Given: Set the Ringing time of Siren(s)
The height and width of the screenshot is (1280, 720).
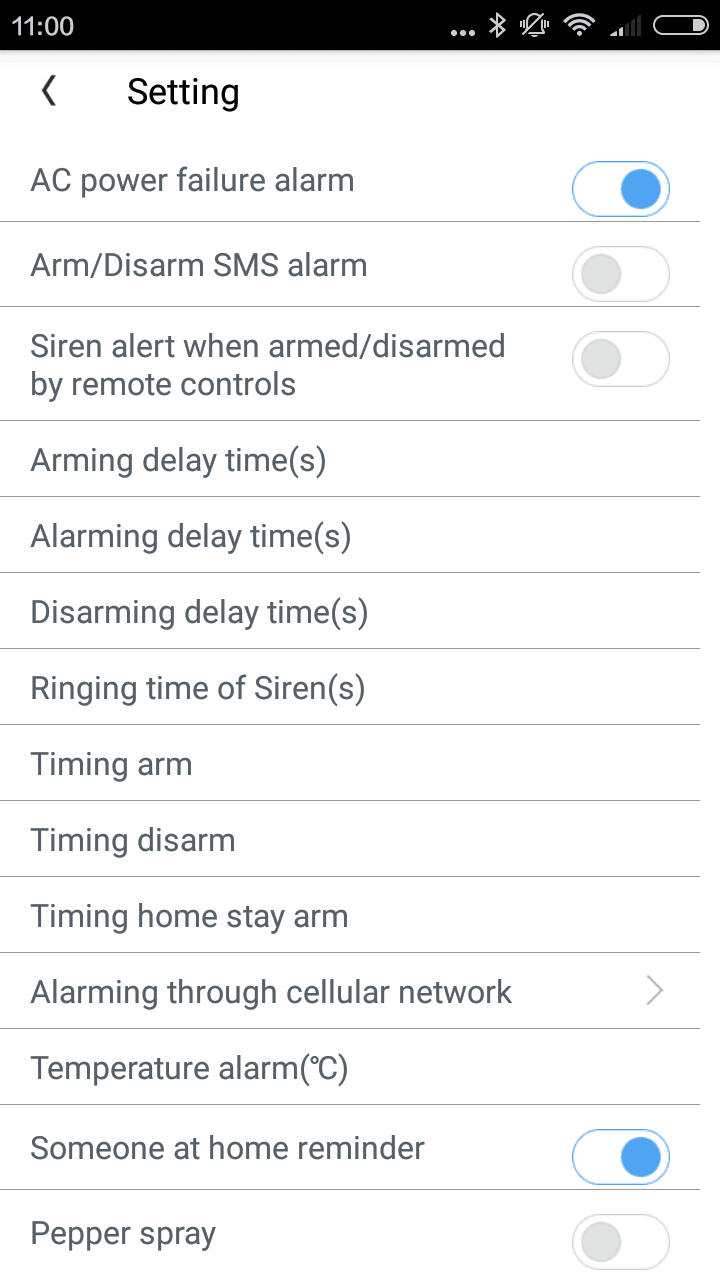Looking at the screenshot, I should (350, 687).
